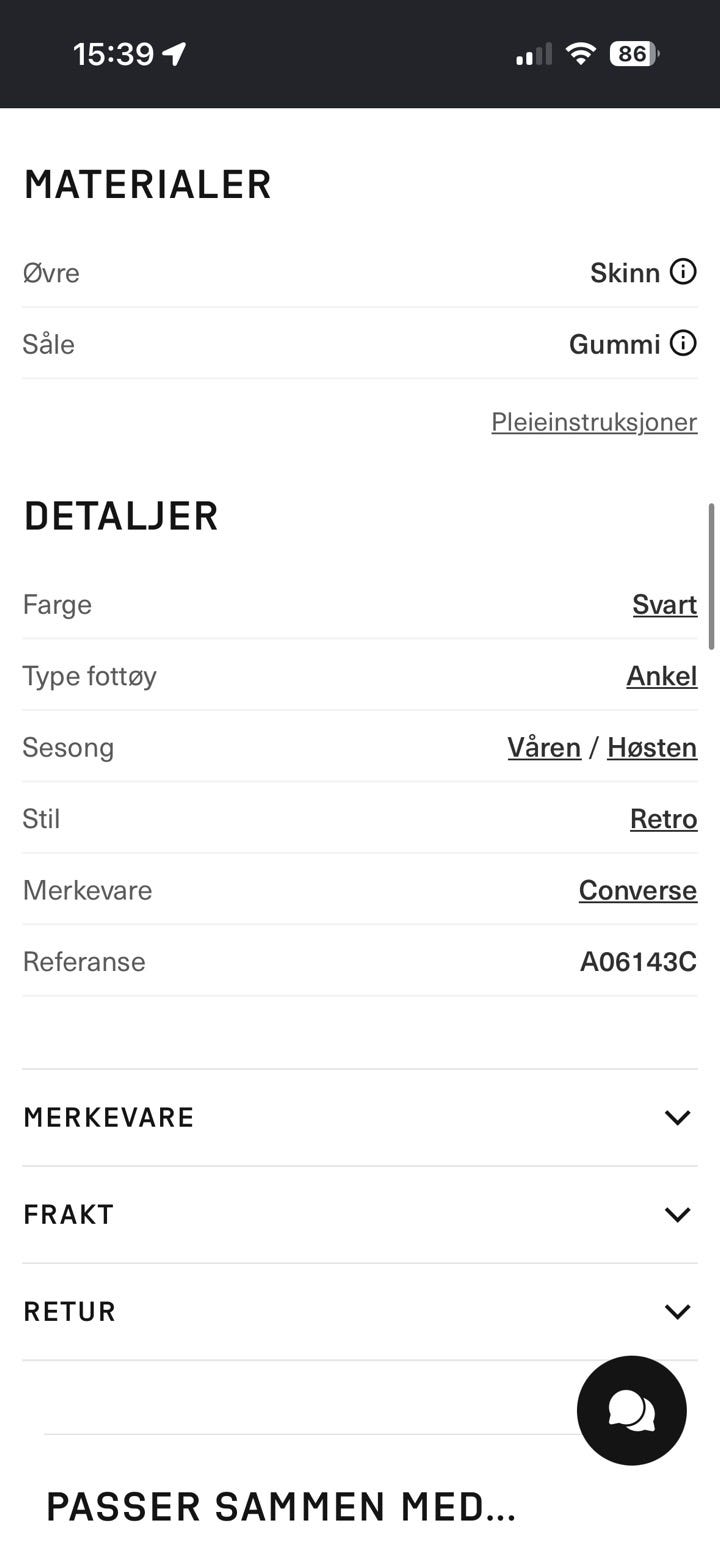720x1561 pixels.
Task: Open the Retro style link
Action: (x=664, y=819)
